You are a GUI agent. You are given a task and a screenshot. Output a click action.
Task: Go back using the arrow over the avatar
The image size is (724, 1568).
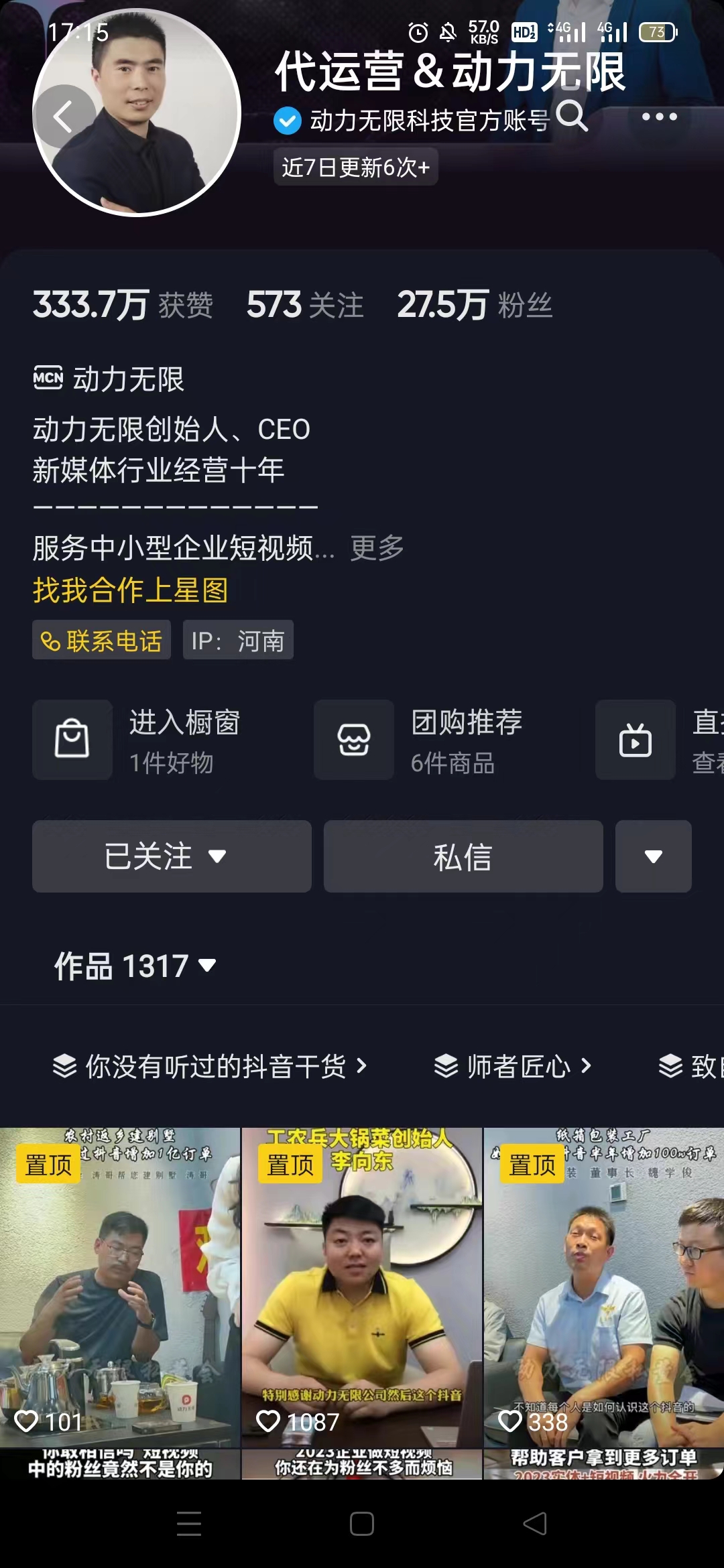pos(64,117)
